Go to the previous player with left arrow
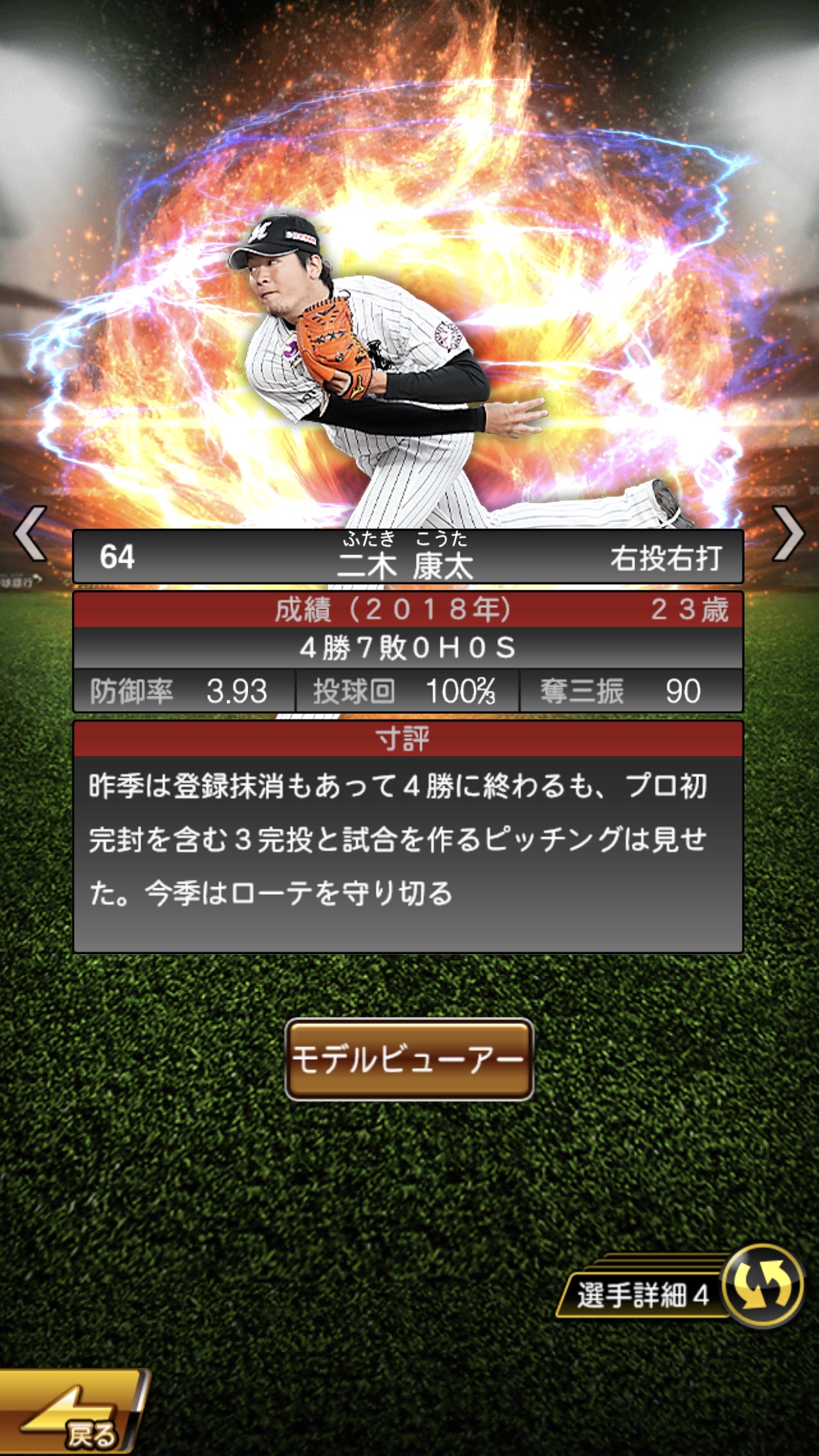Screen dimensions: 819x1456 (30, 533)
